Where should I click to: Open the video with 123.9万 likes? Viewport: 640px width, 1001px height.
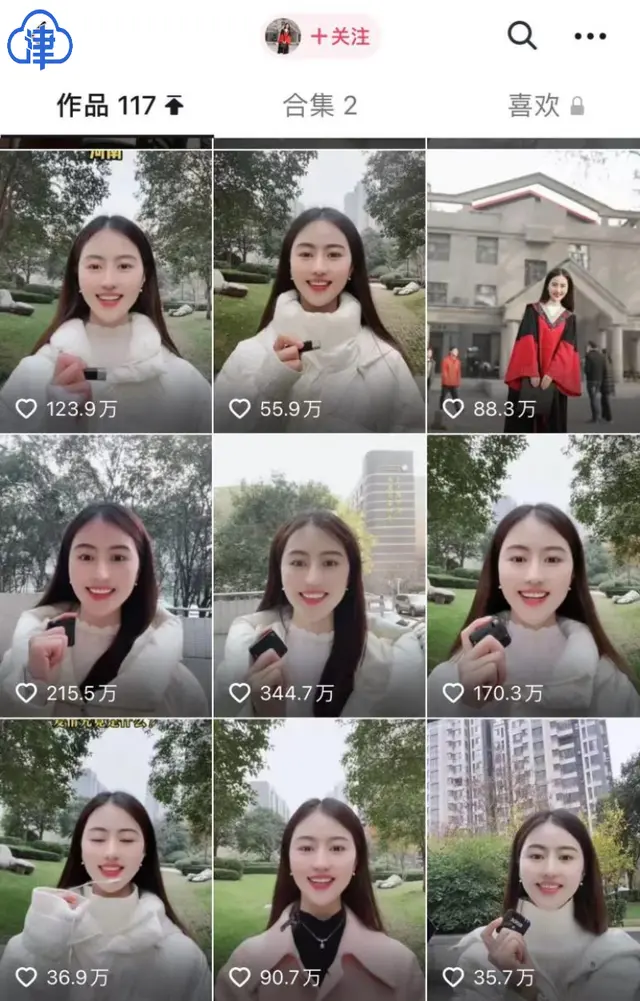point(106,290)
